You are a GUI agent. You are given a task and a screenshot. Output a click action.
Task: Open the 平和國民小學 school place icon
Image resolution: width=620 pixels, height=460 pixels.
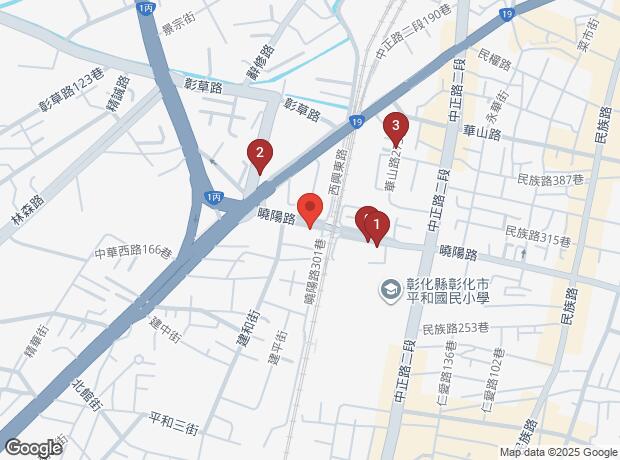pyautogui.click(x=387, y=291)
